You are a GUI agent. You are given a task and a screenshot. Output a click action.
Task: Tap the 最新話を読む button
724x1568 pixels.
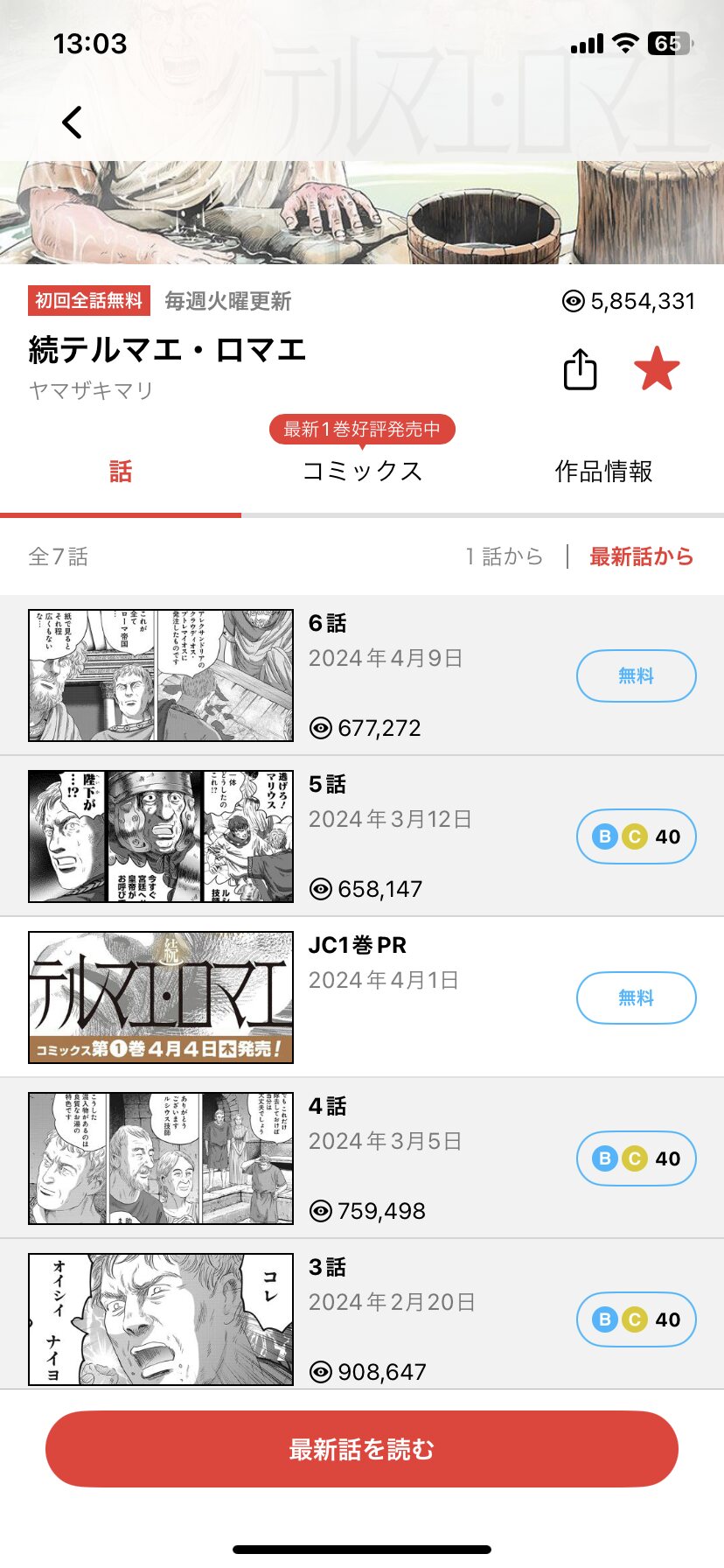(x=362, y=1449)
